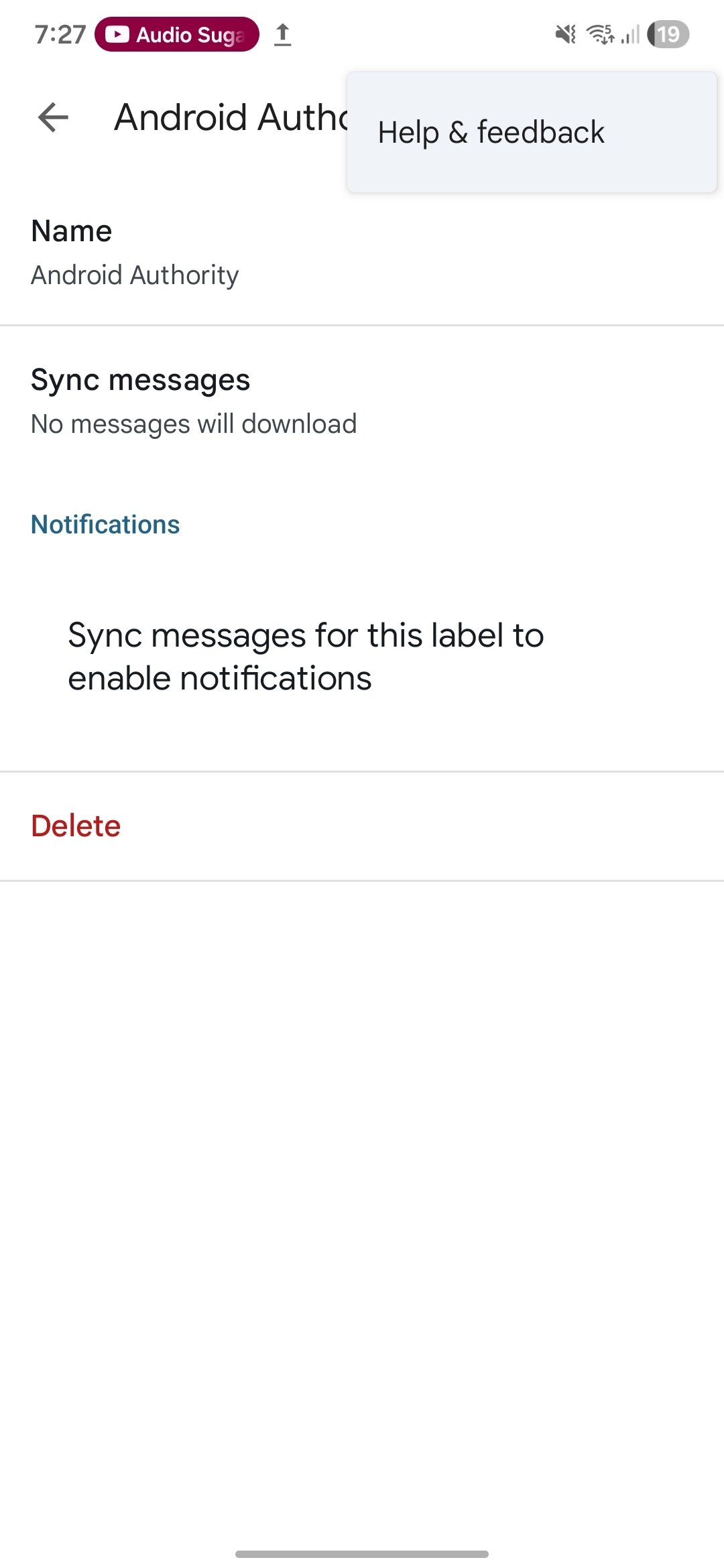724x1568 pixels.
Task: Tap the Notifications section link
Action: click(x=105, y=524)
